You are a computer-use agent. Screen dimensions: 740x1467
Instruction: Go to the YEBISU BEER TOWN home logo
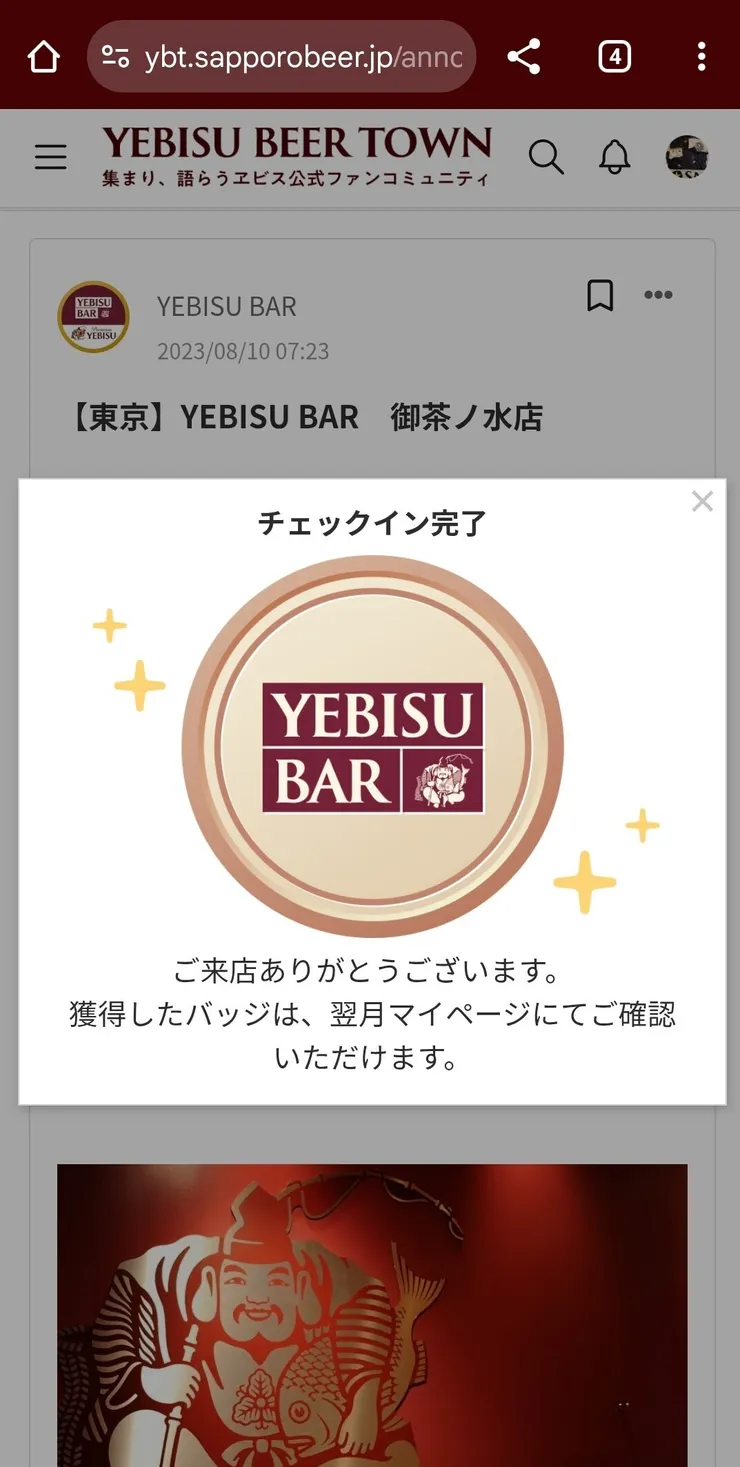coord(297,156)
